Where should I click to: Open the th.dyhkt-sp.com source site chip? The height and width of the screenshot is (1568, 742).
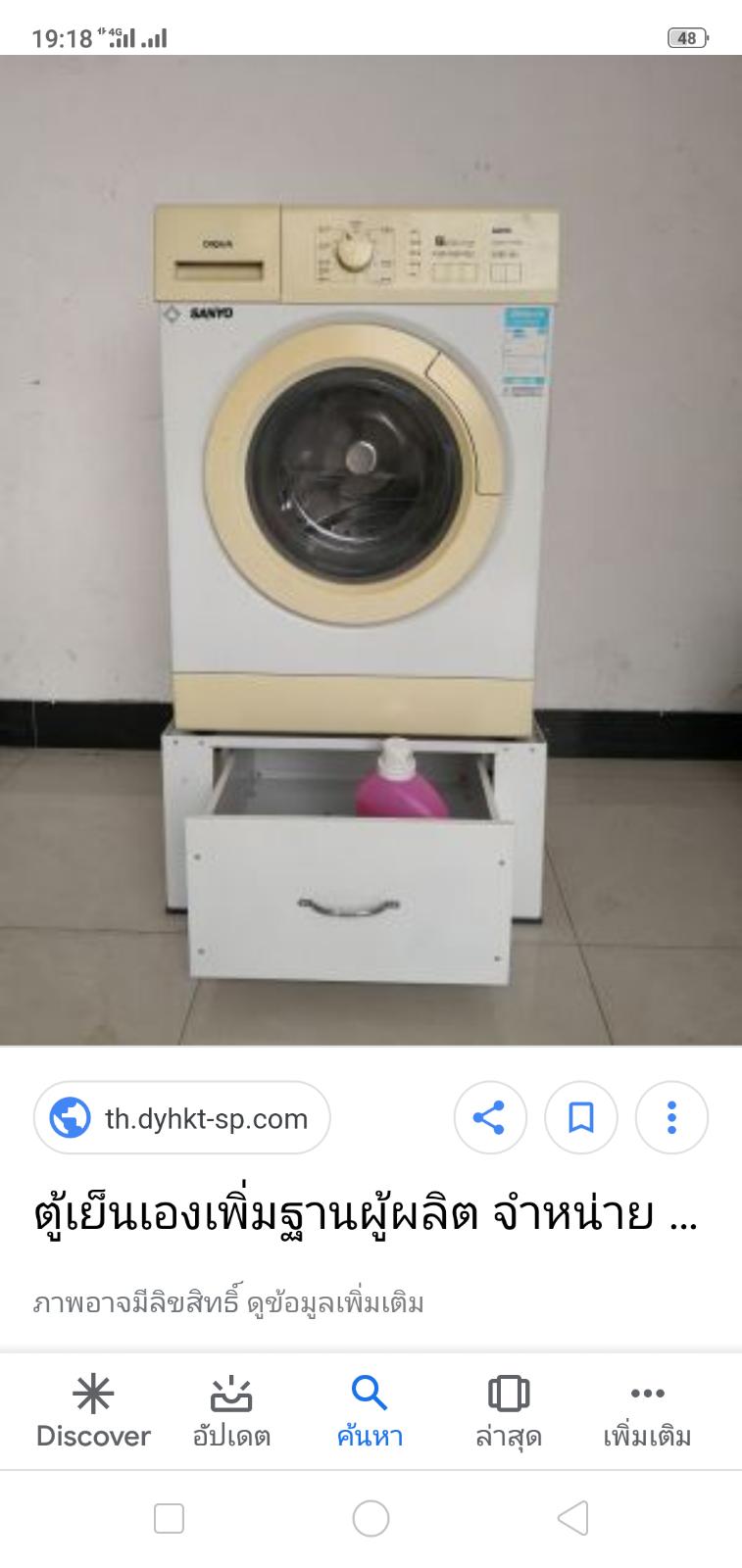click(x=182, y=1118)
